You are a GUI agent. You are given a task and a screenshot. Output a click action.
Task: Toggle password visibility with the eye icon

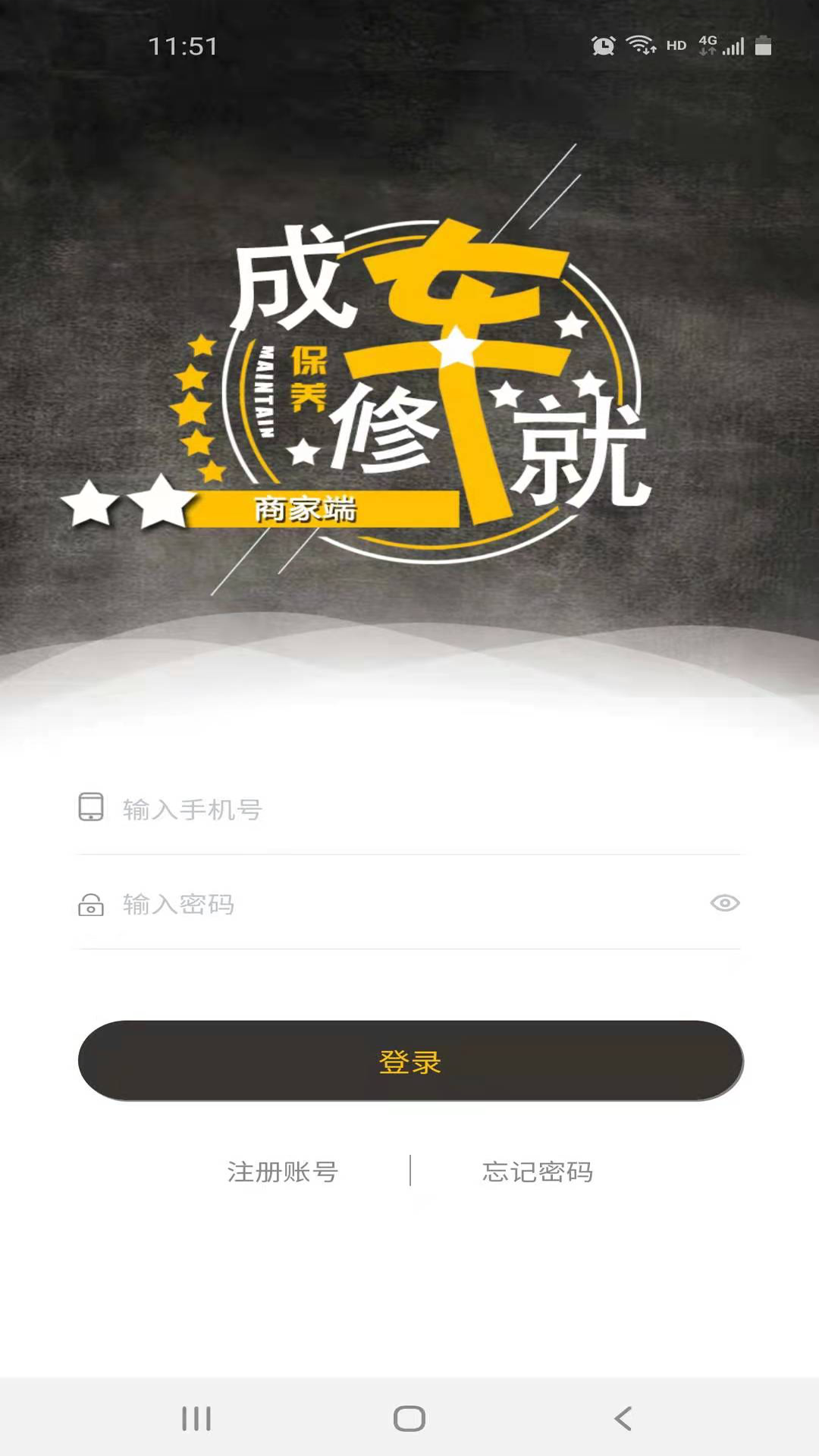click(726, 903)
